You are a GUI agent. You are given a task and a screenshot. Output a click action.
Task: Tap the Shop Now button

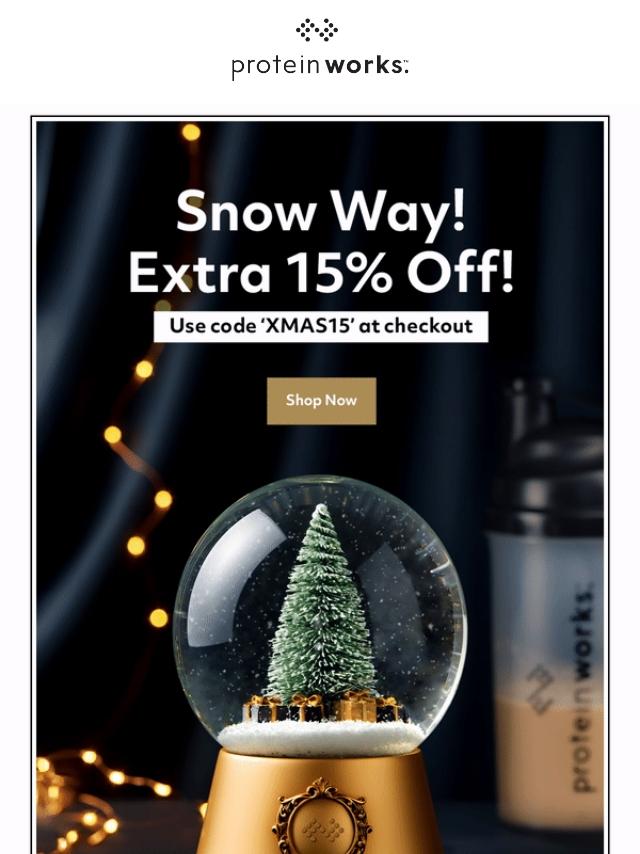[x=321, y=400]
